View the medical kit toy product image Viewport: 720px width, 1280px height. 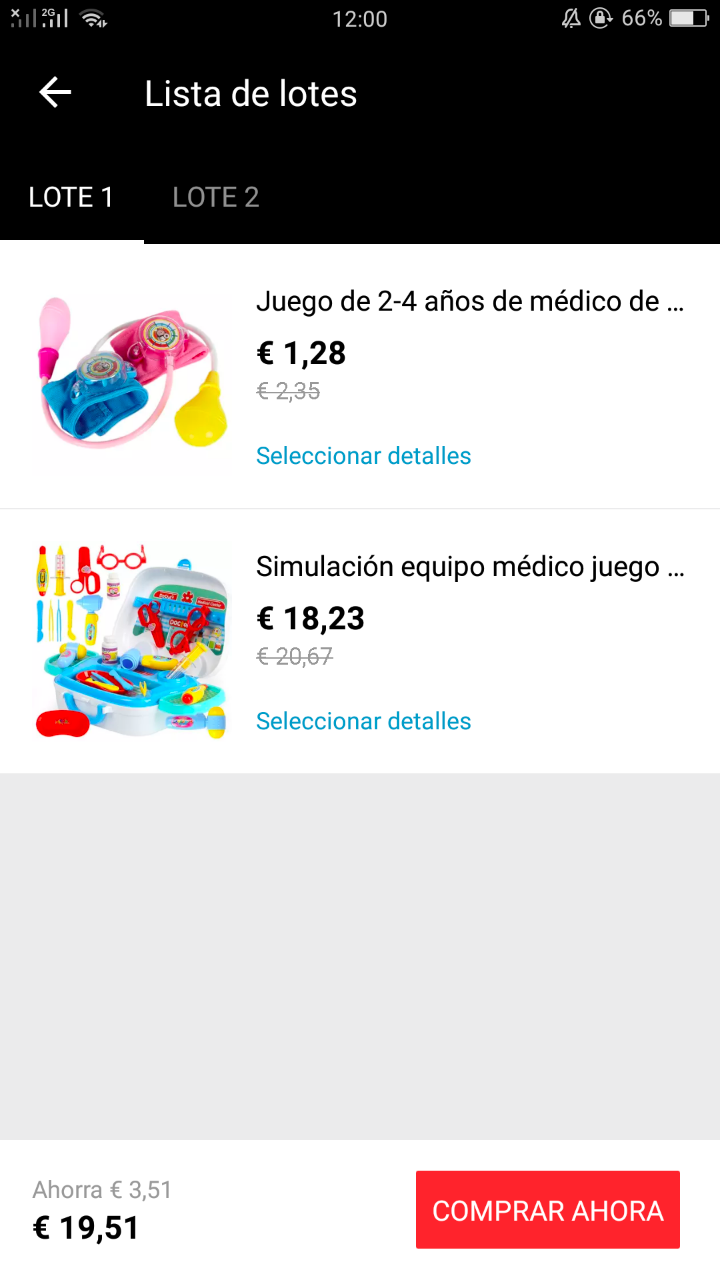130,642
